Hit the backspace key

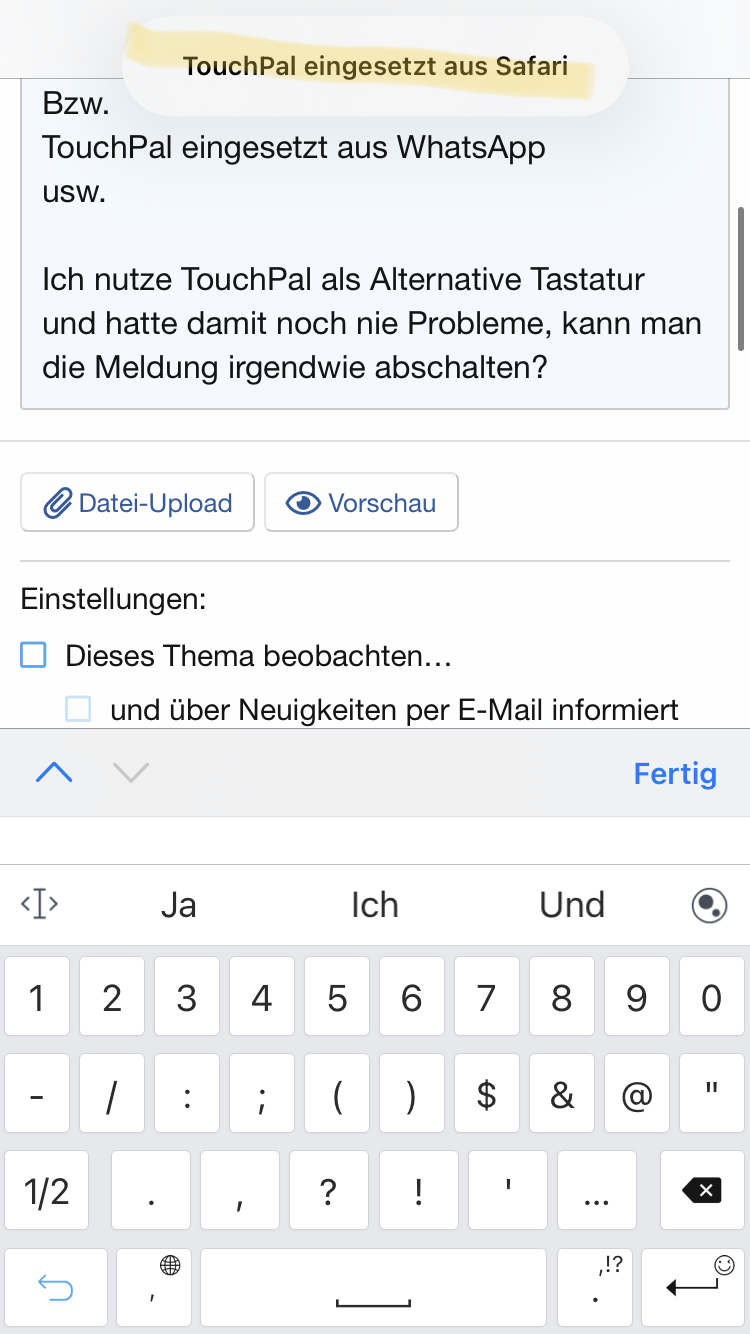point(701,1190)
